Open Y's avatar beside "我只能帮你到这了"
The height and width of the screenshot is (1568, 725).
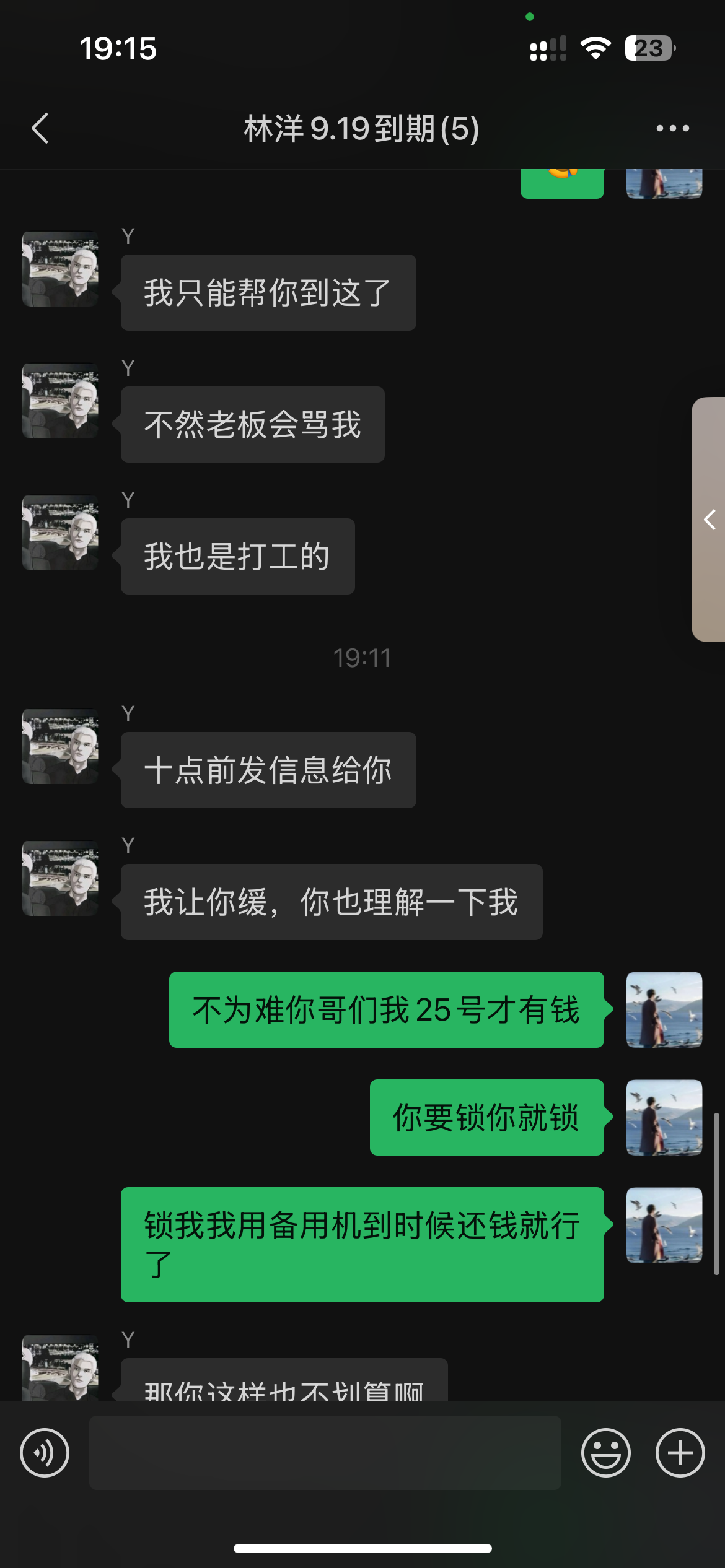(60, 269)
